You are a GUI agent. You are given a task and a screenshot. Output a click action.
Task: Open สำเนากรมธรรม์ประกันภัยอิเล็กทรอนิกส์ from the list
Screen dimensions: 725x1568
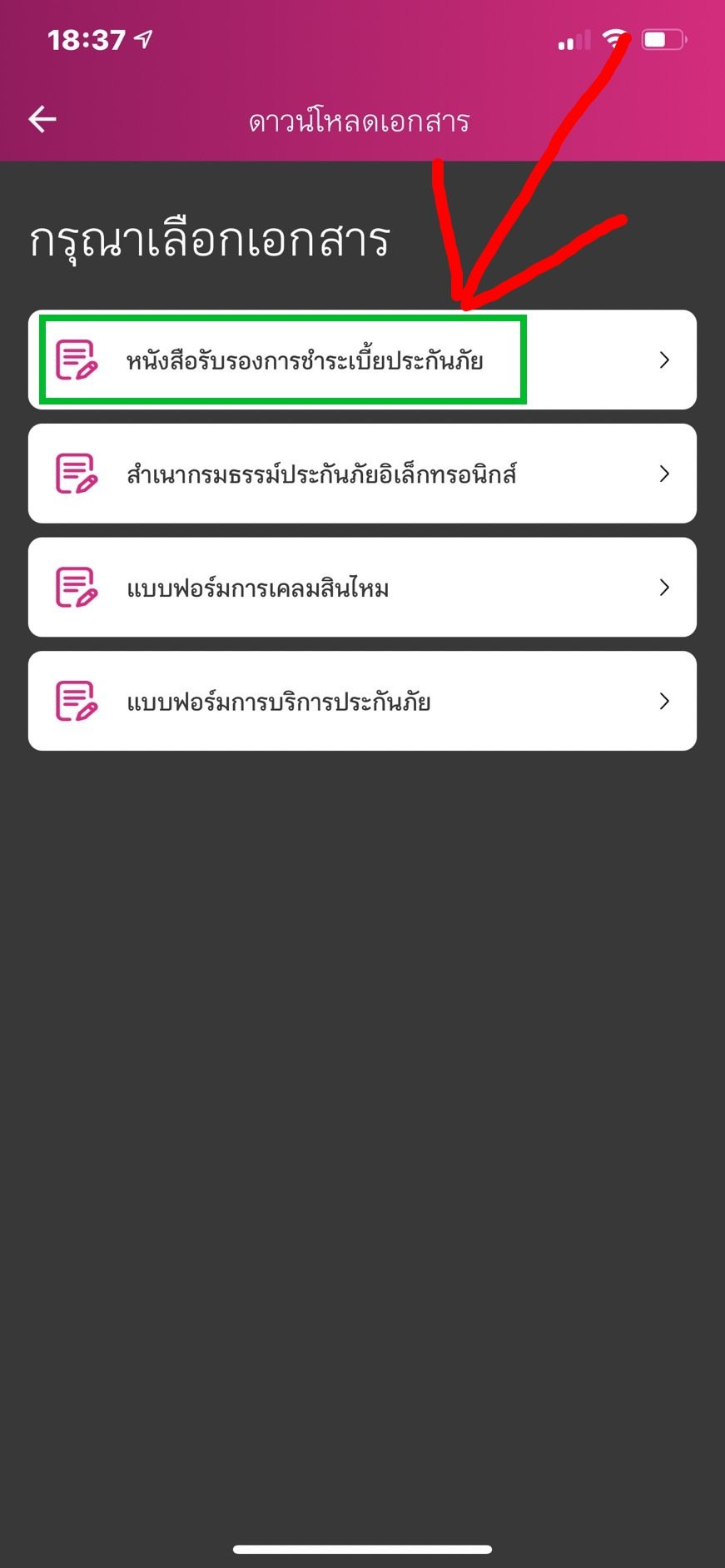pyautogui.click(x=325, y=473)
